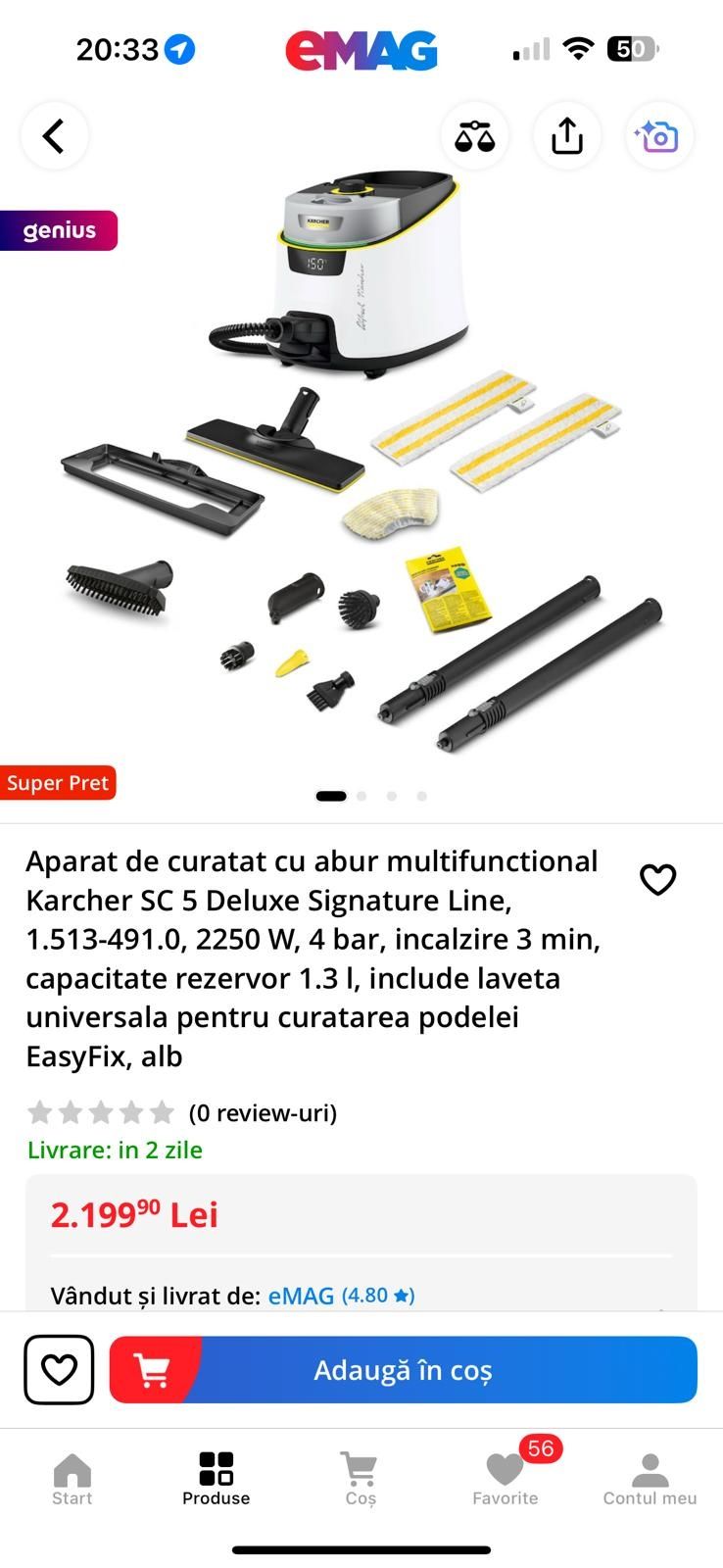Open the Coș tab
The height and width of the screenshot is (1568, 723).
pos(360,1479)
